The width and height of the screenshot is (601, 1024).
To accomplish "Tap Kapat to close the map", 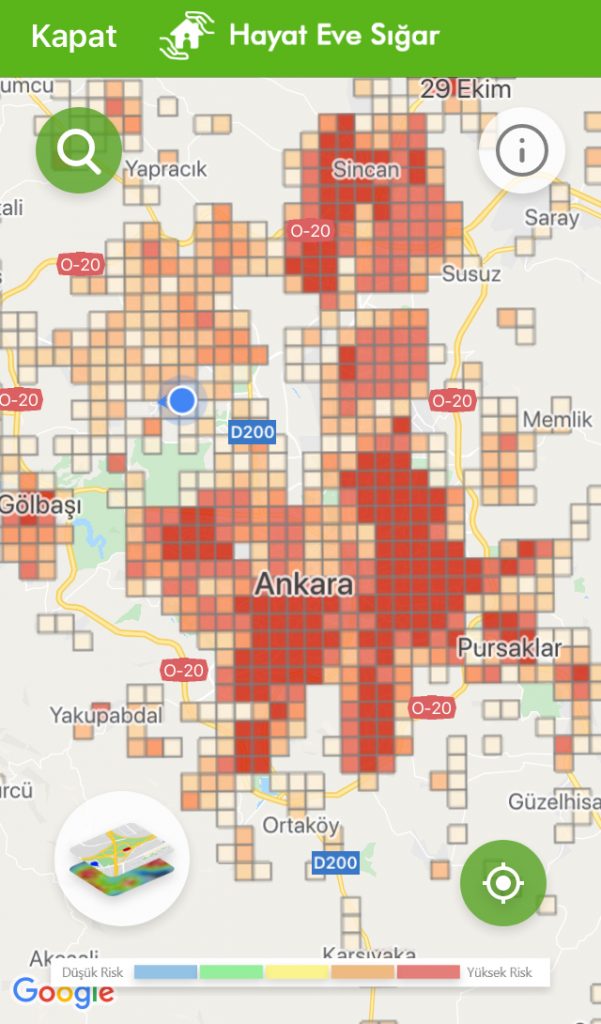I will point(74,37).
